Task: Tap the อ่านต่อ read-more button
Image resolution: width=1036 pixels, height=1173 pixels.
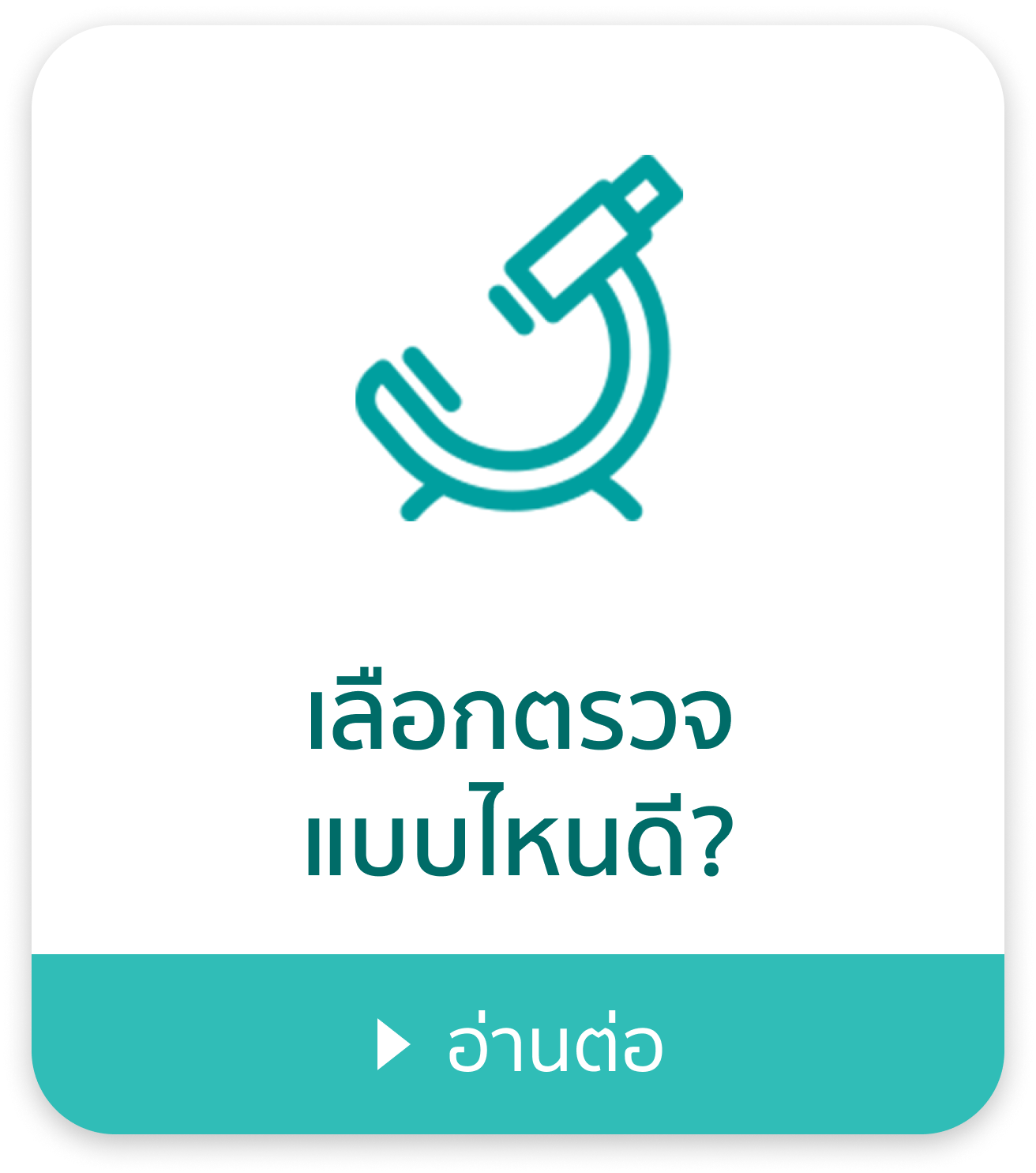Action: tap(518, 1043)
